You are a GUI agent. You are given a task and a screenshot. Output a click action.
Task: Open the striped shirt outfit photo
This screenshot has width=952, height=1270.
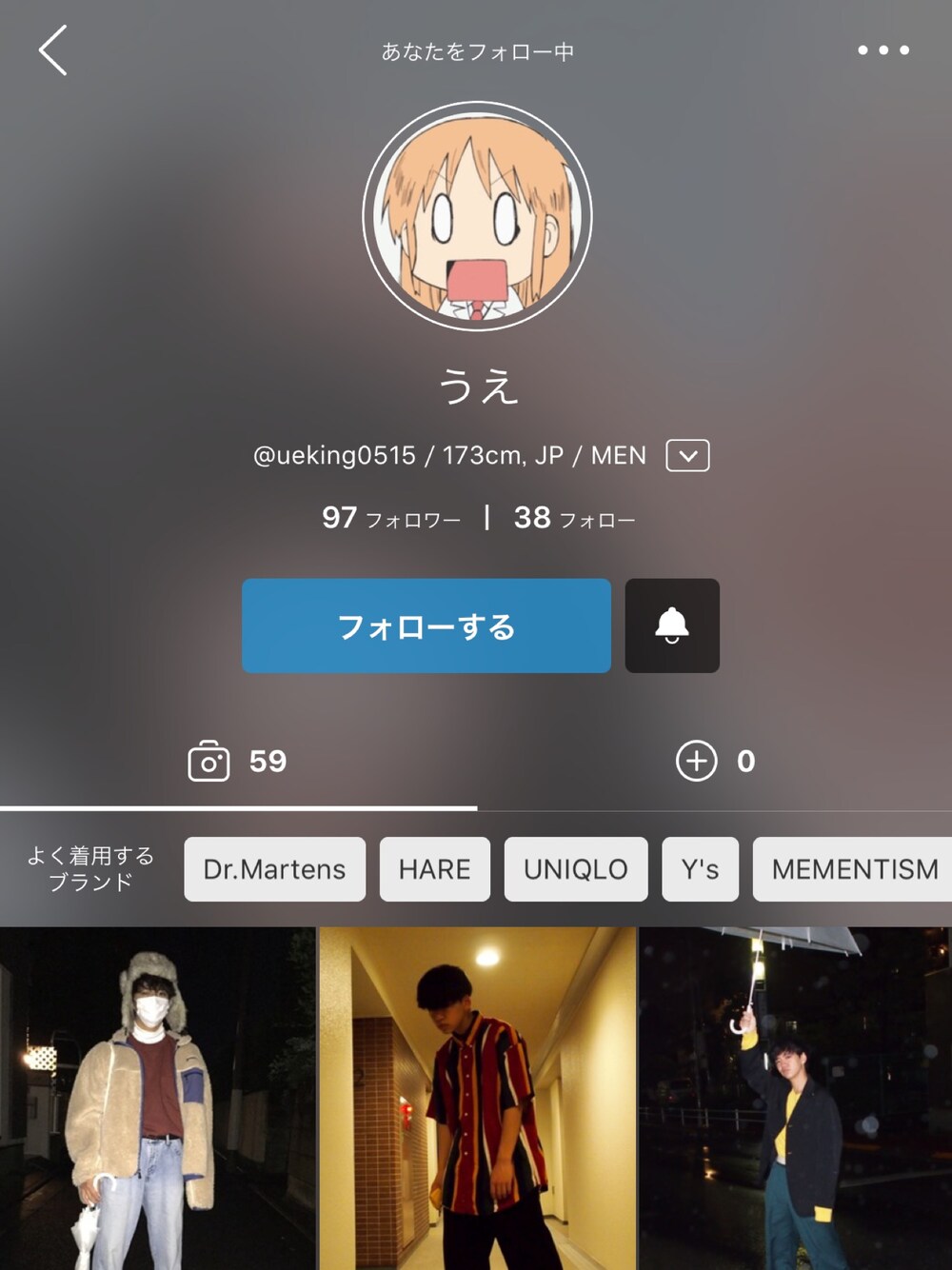(477, 1098)
